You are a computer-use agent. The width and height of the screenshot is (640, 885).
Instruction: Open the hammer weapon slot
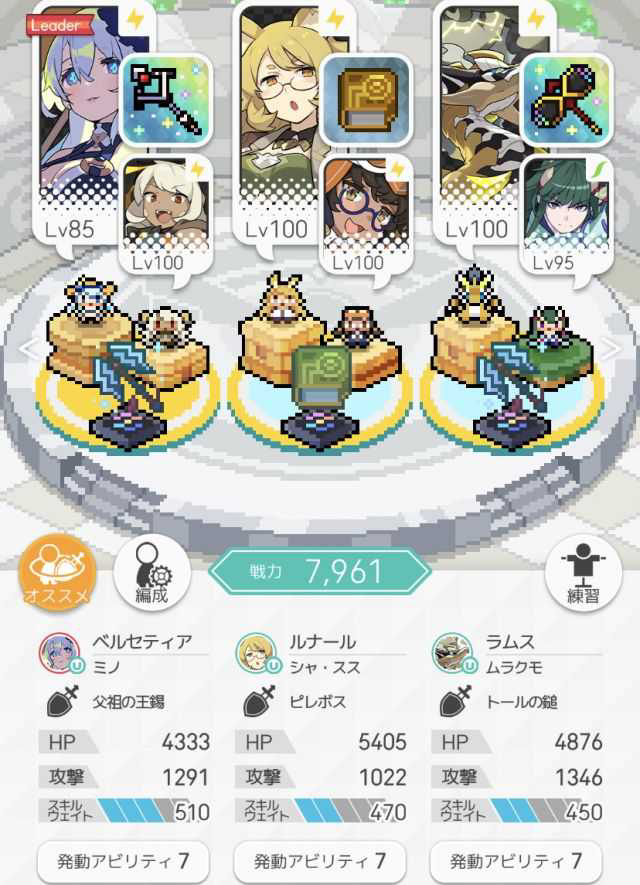pos(567,98)
